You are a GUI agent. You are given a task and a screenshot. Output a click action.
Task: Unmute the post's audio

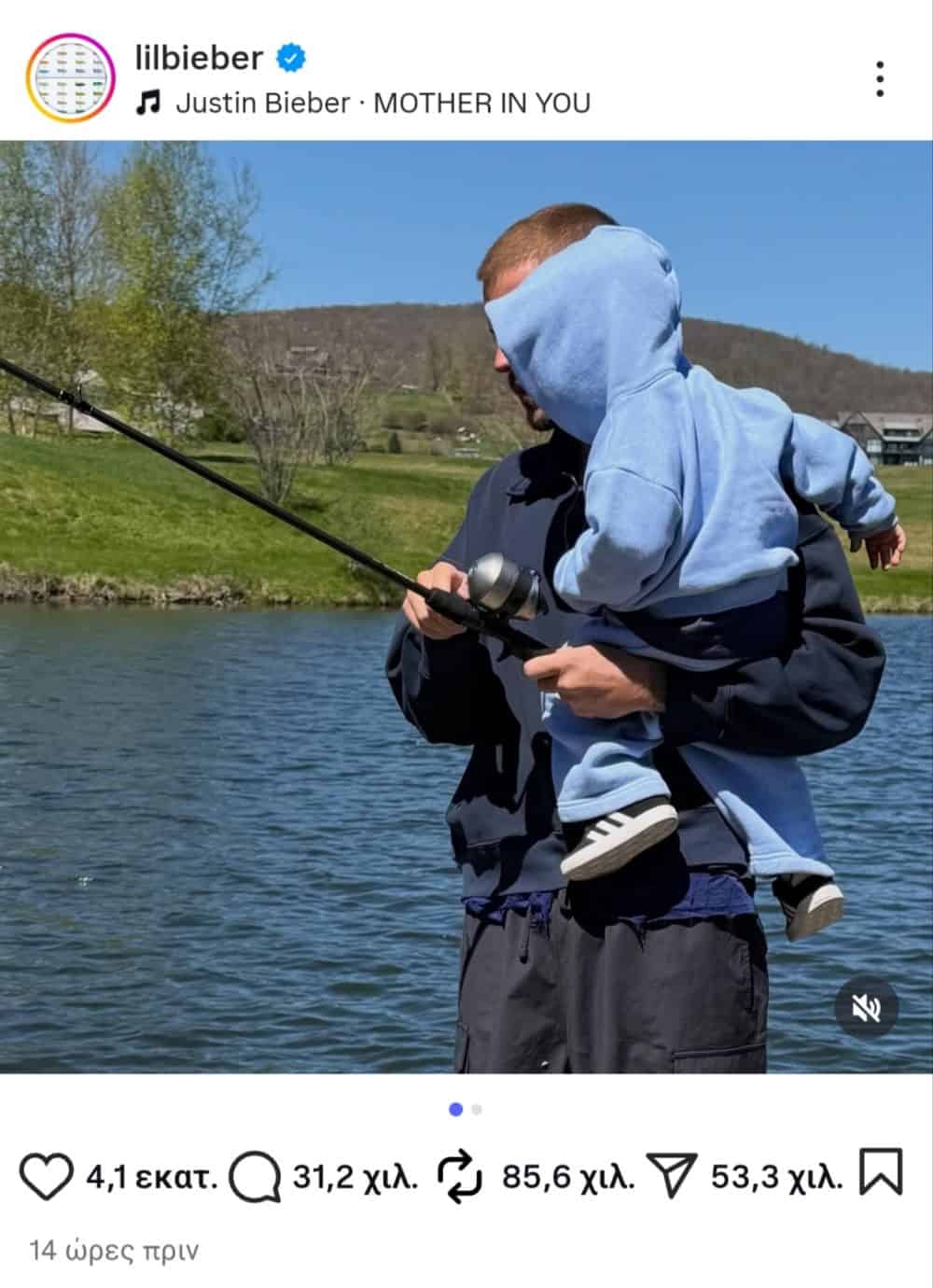[x=866, y=1008]
